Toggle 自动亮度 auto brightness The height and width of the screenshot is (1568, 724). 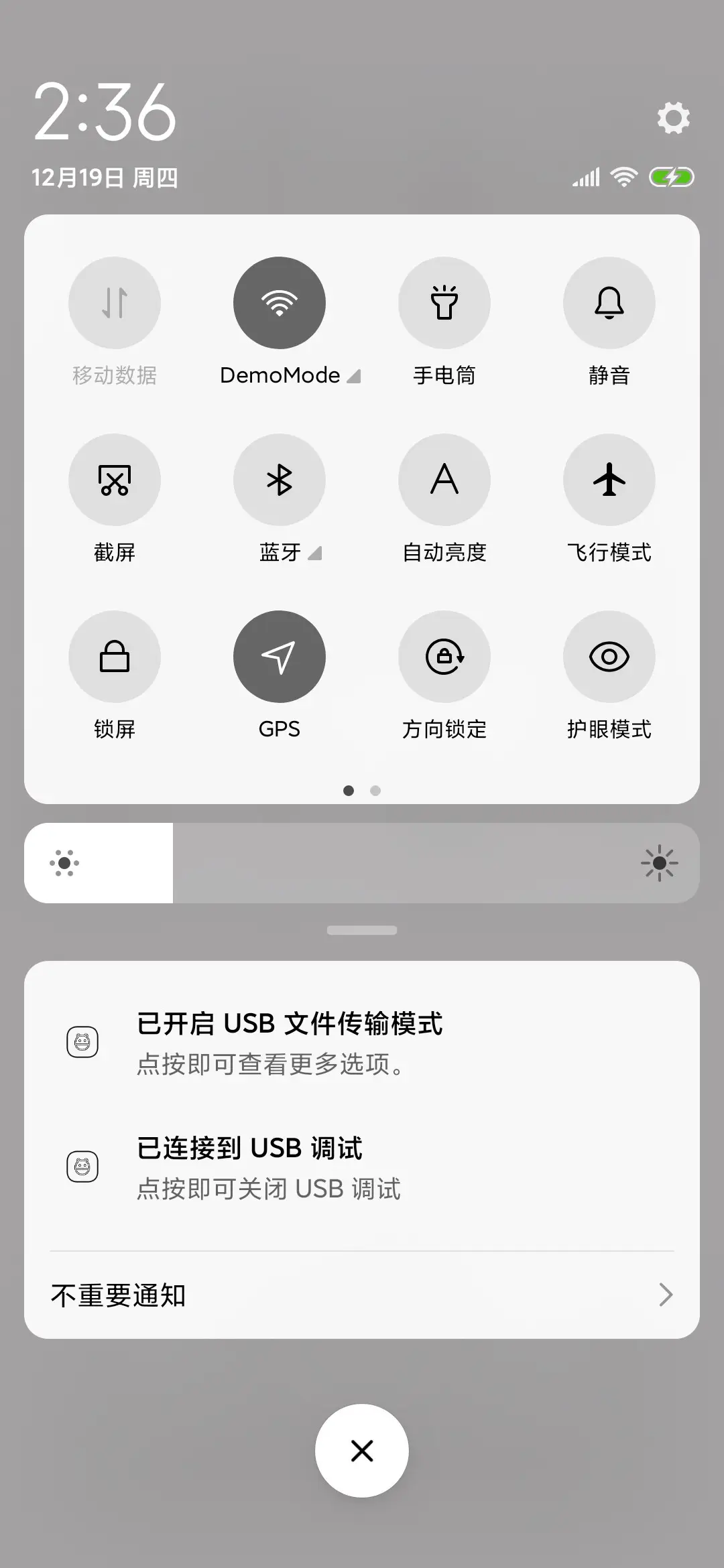(444, 480)
